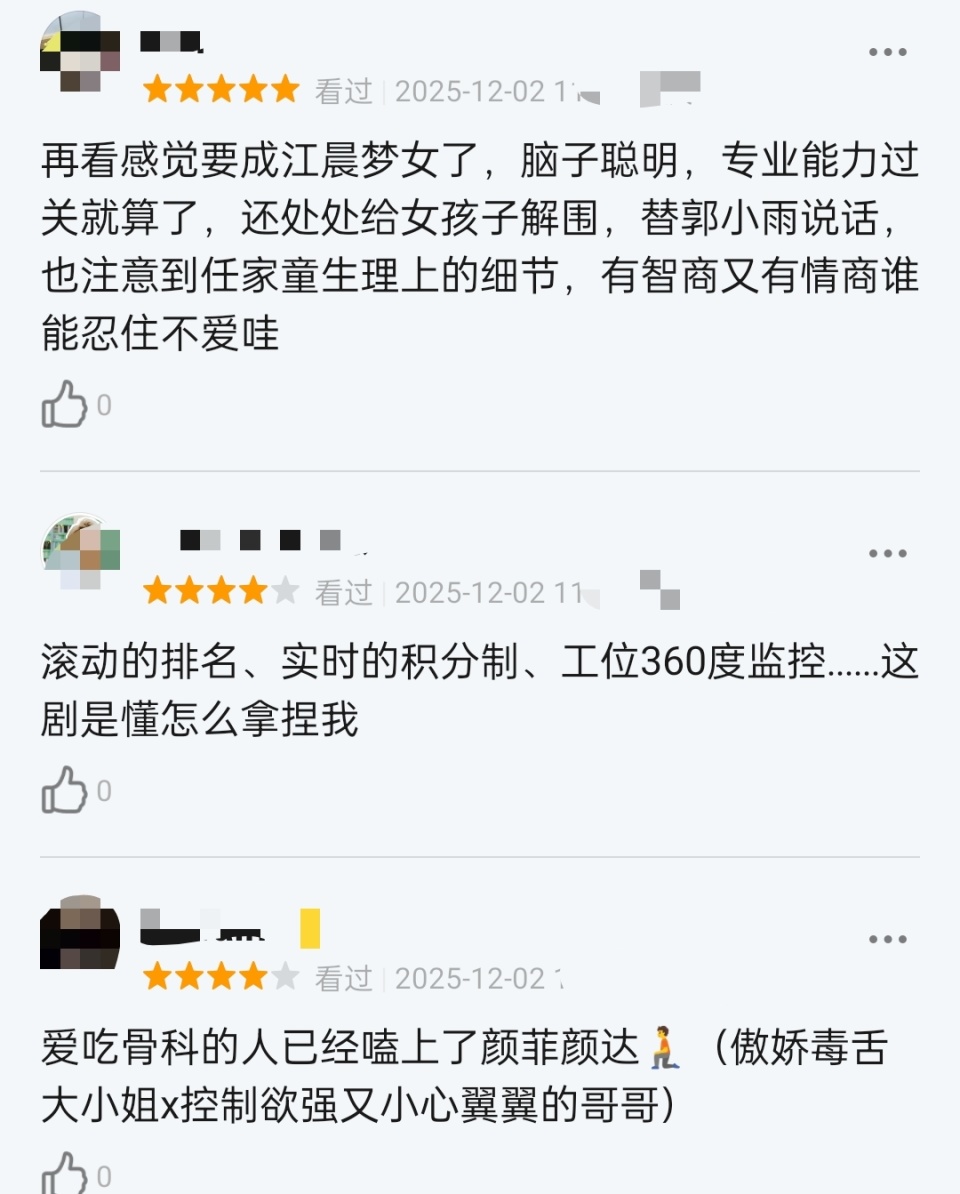
Task: Click the 看过 label on the second review
Action: pos(343,591)
